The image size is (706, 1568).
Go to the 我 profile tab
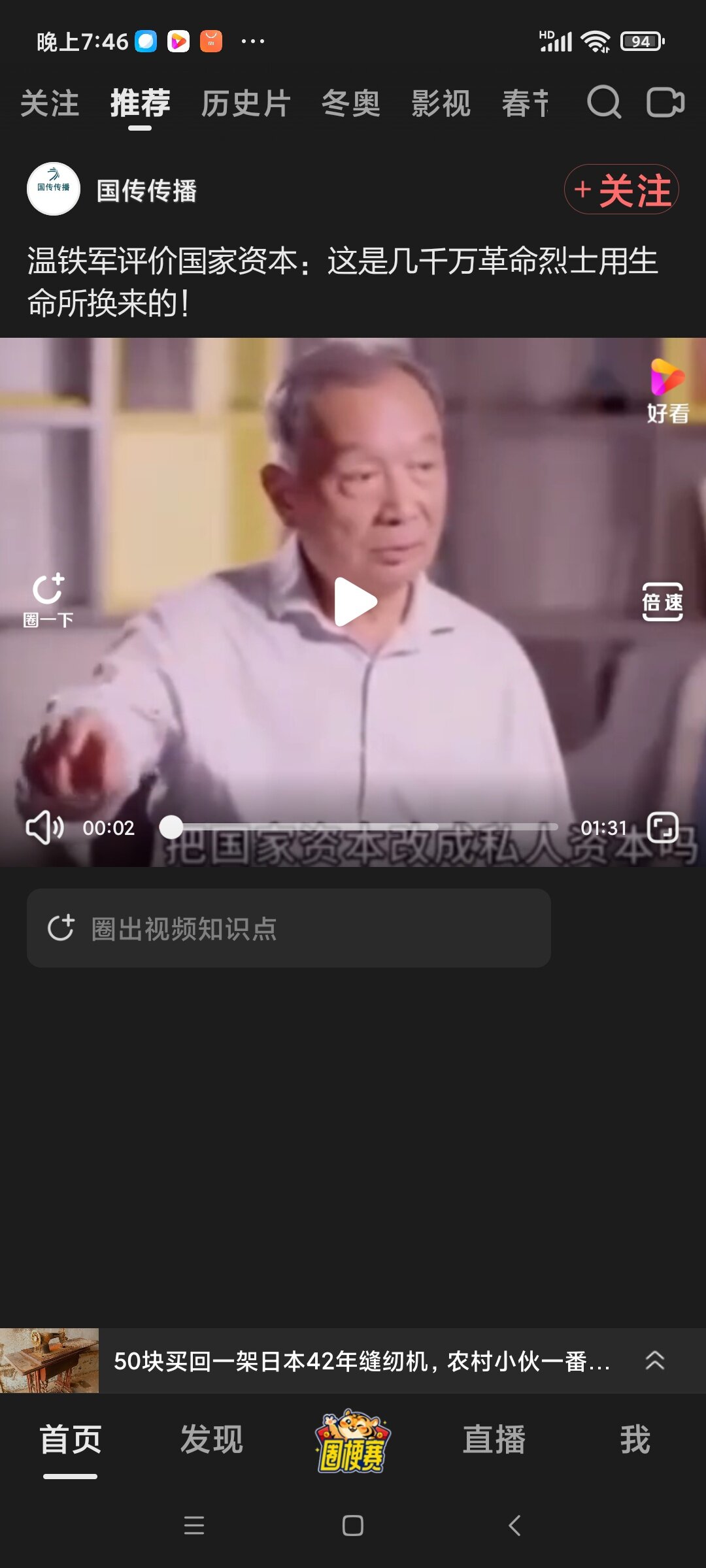click(x=635, y=1440)
